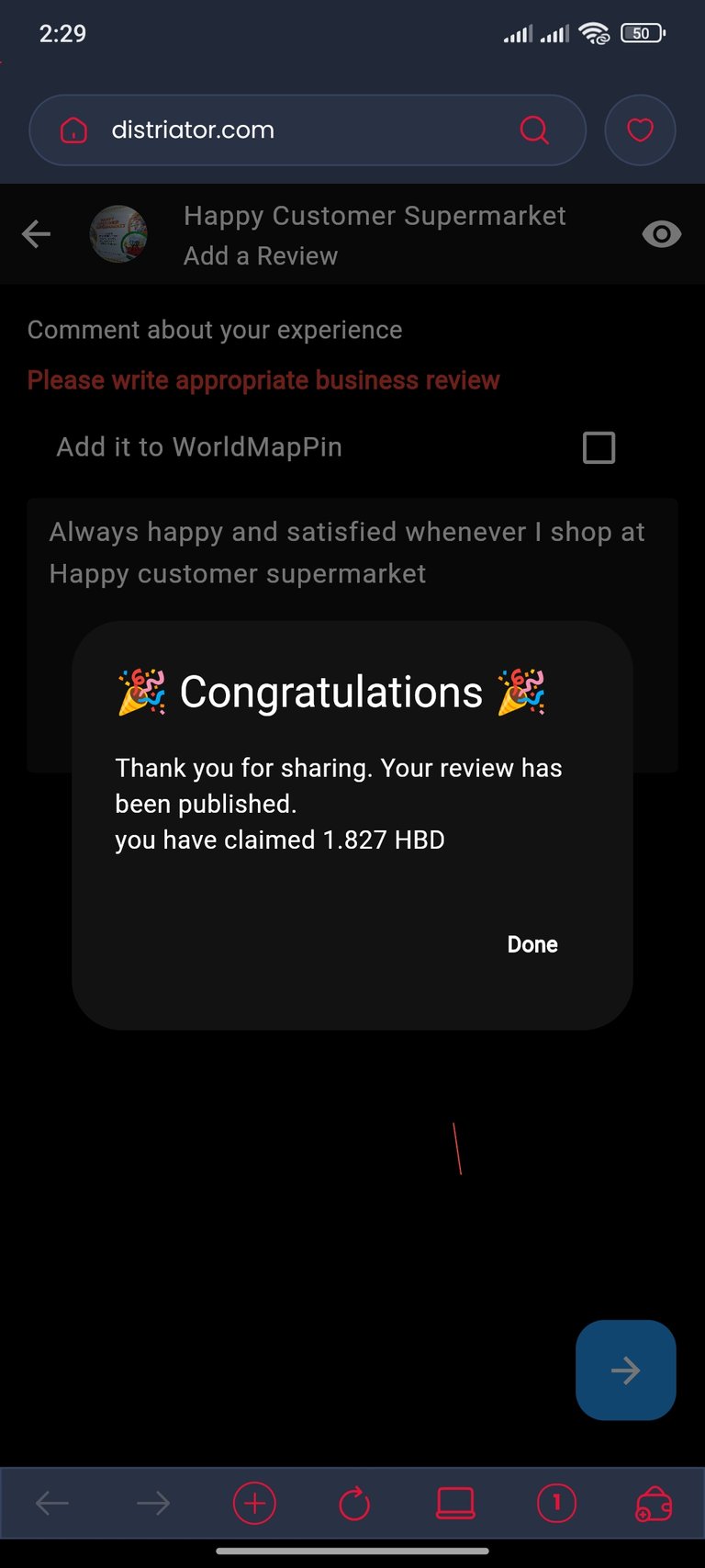The width and height of the screenshot is (705, 1568).
Task: Open the heart favorites button
Action: (x=640, y=130)
